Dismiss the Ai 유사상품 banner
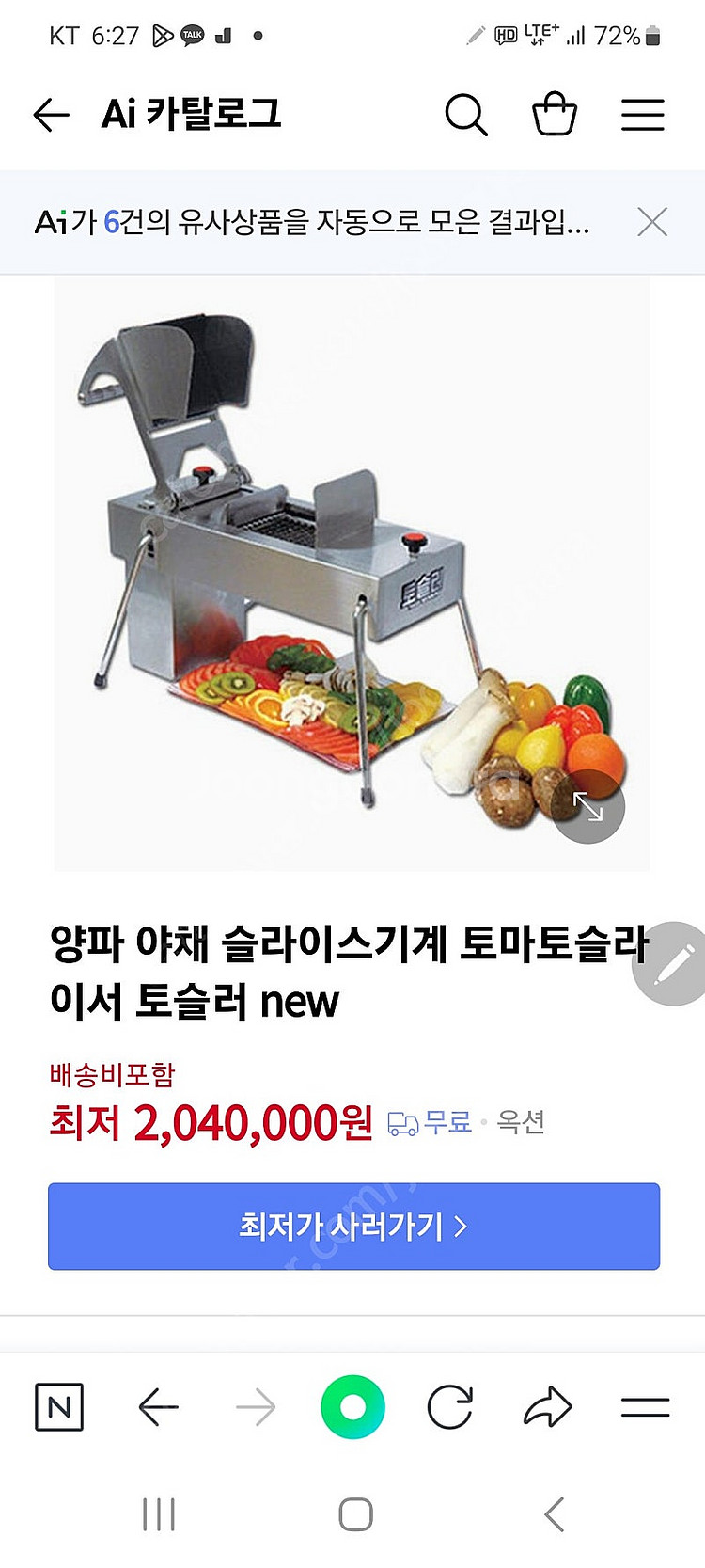Image resolution: width=705 pixels, height=1568 pixels. click(652, 222)
